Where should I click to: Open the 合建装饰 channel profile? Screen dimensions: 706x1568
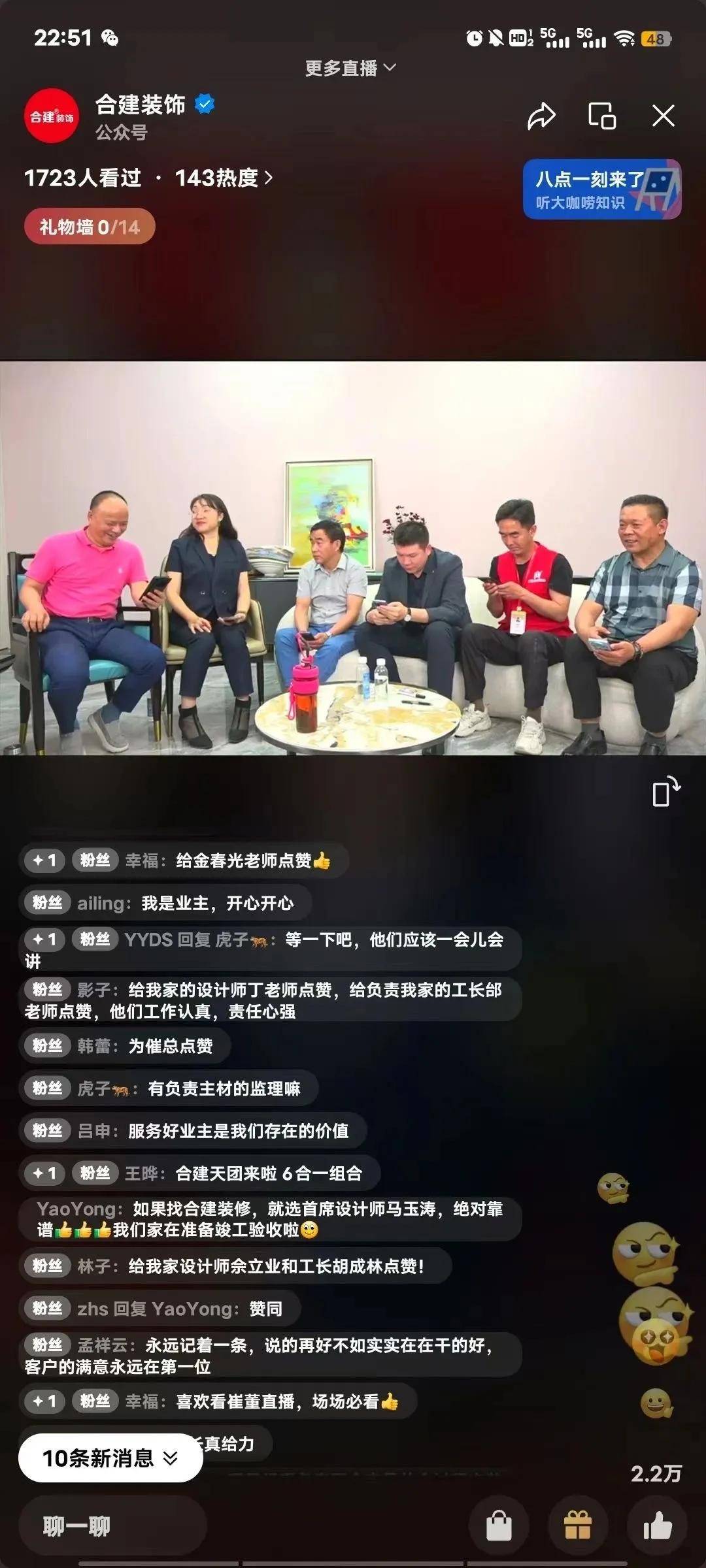coord(52,116)
